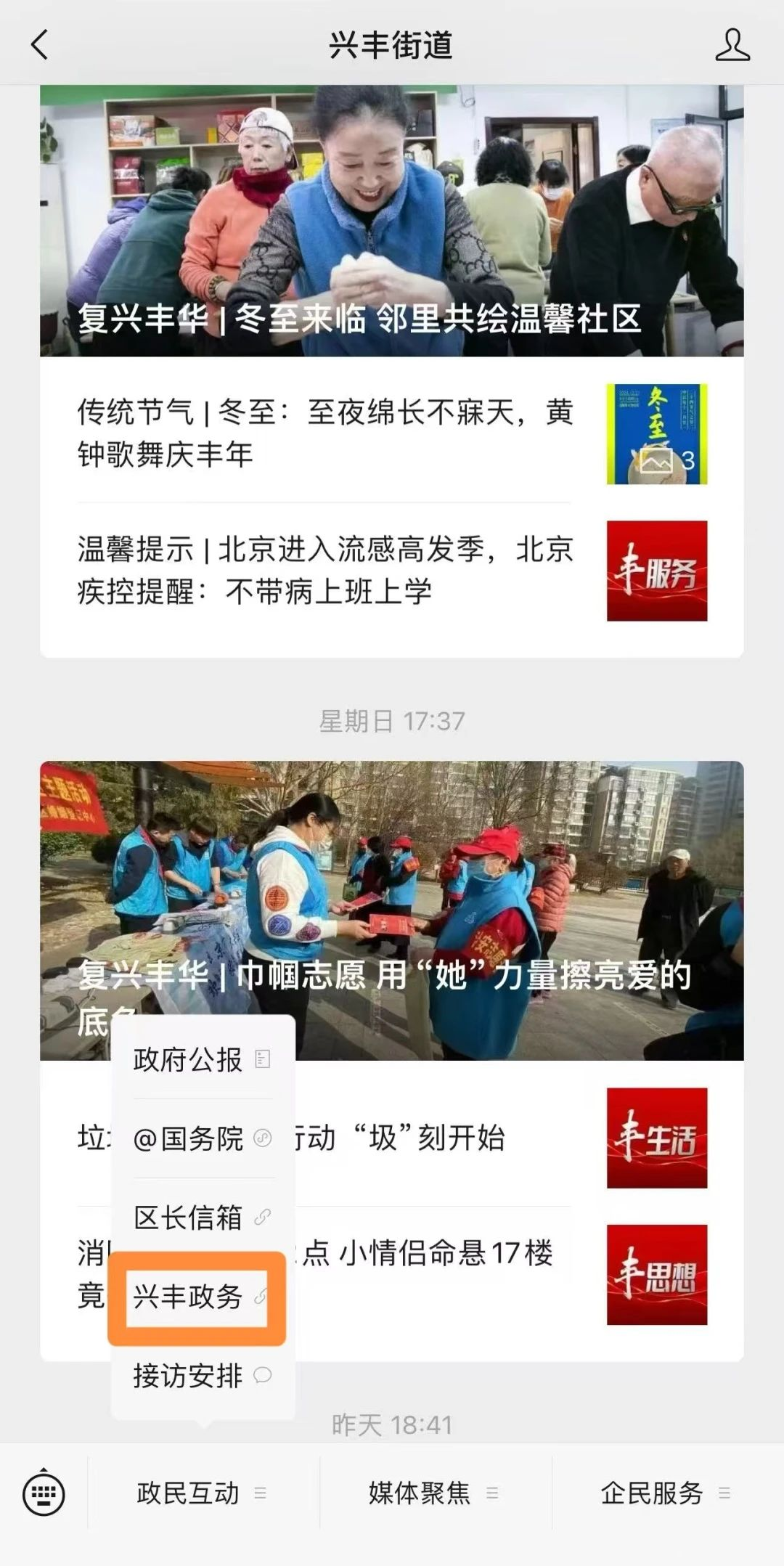Switch to the keyboard input mode
The height and width of the screenshot is (1566, 784).
pos(44,1493)
